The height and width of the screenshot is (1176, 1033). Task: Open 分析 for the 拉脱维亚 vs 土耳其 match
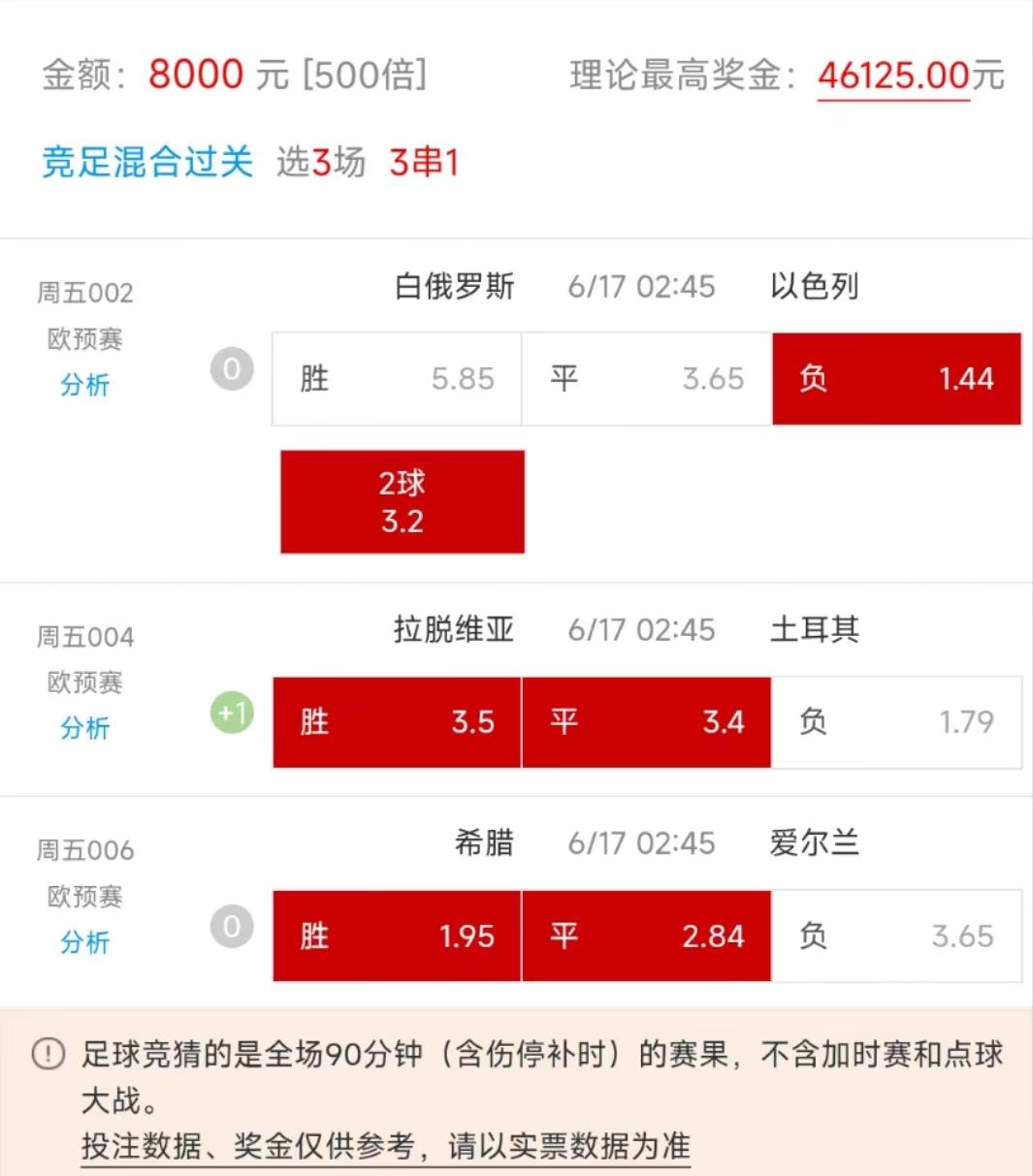click(84, 729)
